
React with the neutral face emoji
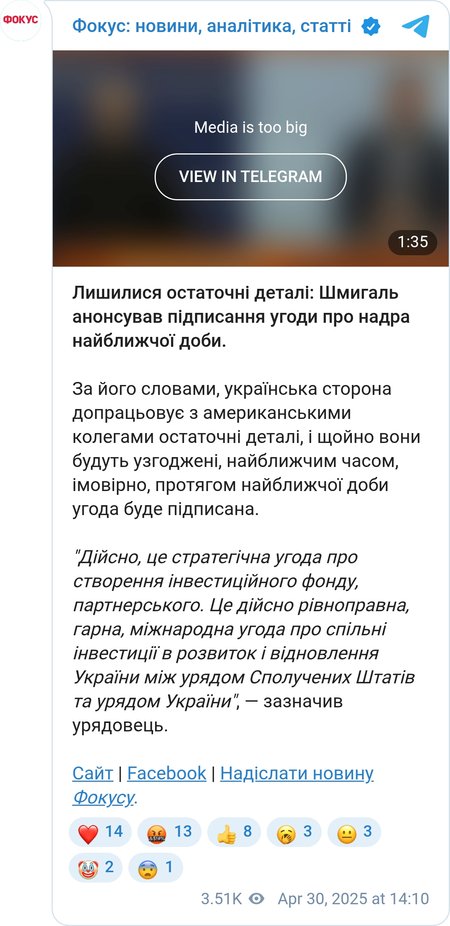354,832
